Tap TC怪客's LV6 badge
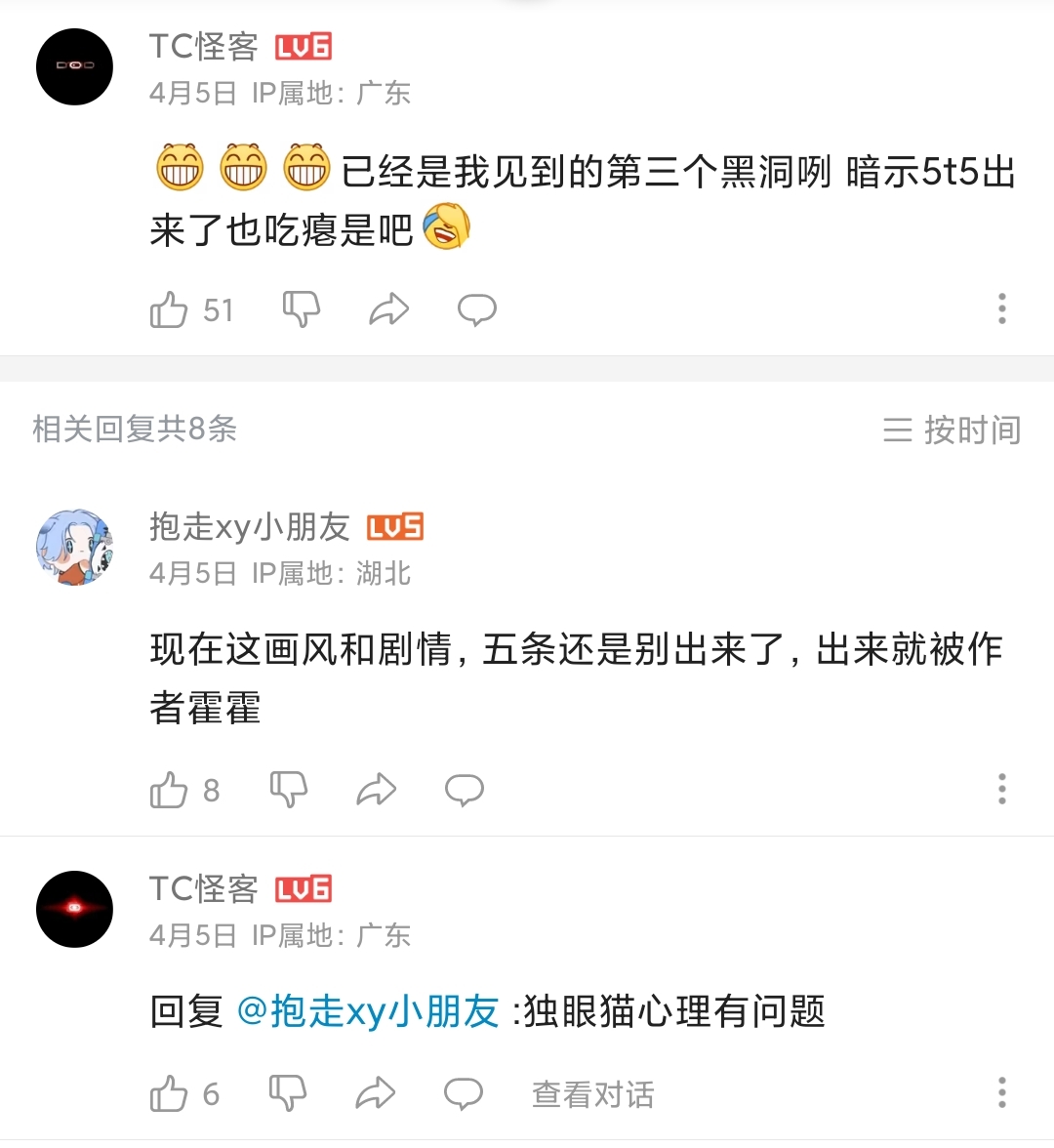 click(x=302, y=45)
